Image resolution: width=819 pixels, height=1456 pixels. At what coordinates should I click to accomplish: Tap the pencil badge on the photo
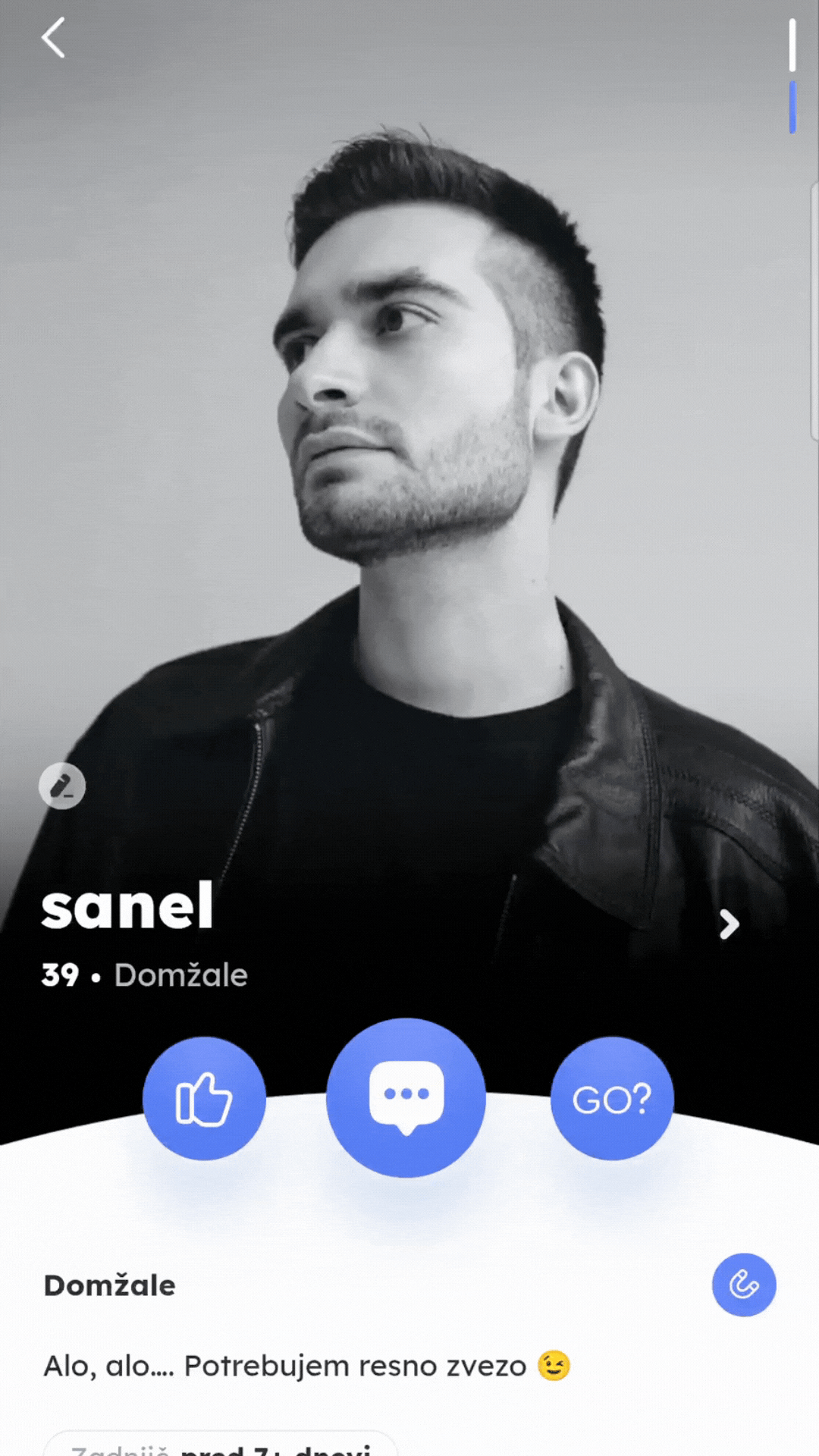[62, 786]
